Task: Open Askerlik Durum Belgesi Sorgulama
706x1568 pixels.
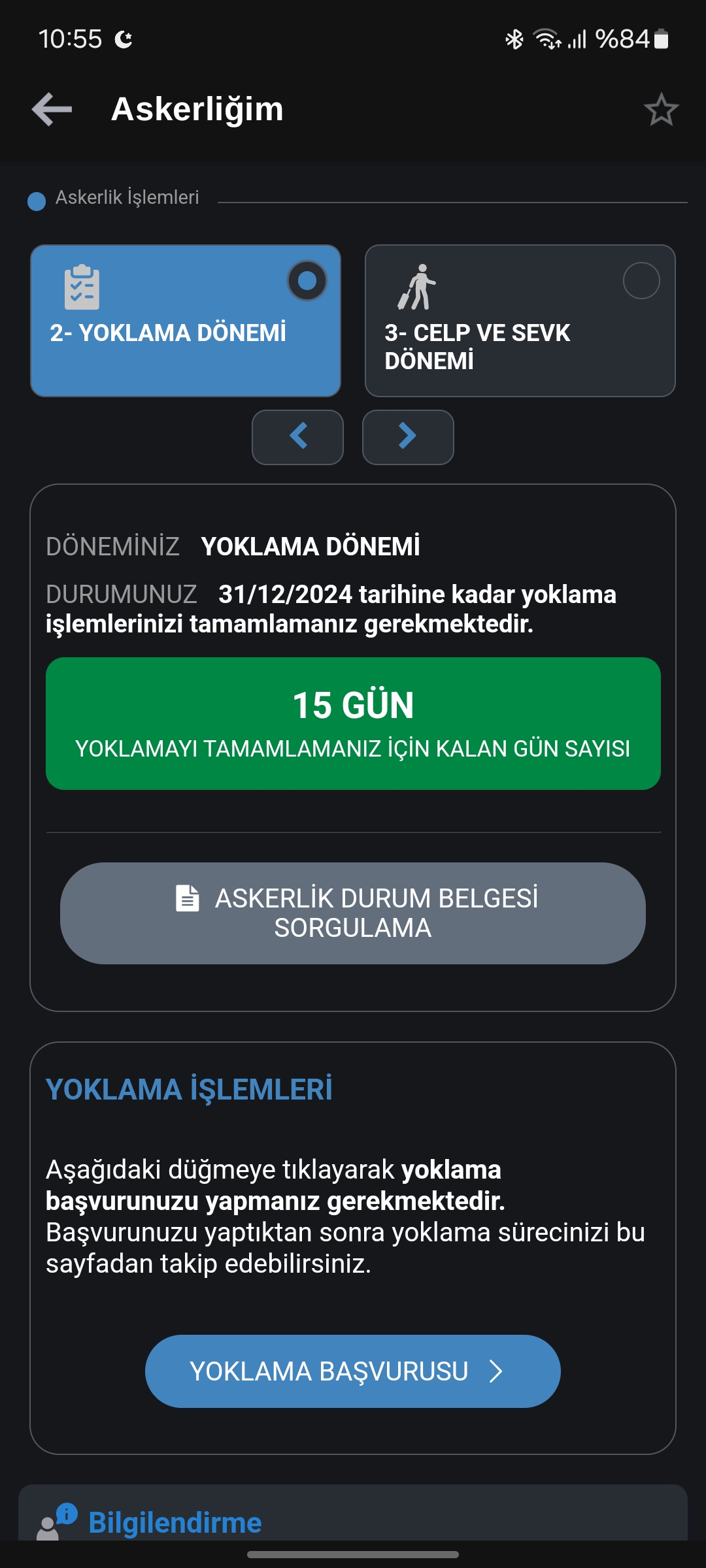Action: [x=353, y=913]
